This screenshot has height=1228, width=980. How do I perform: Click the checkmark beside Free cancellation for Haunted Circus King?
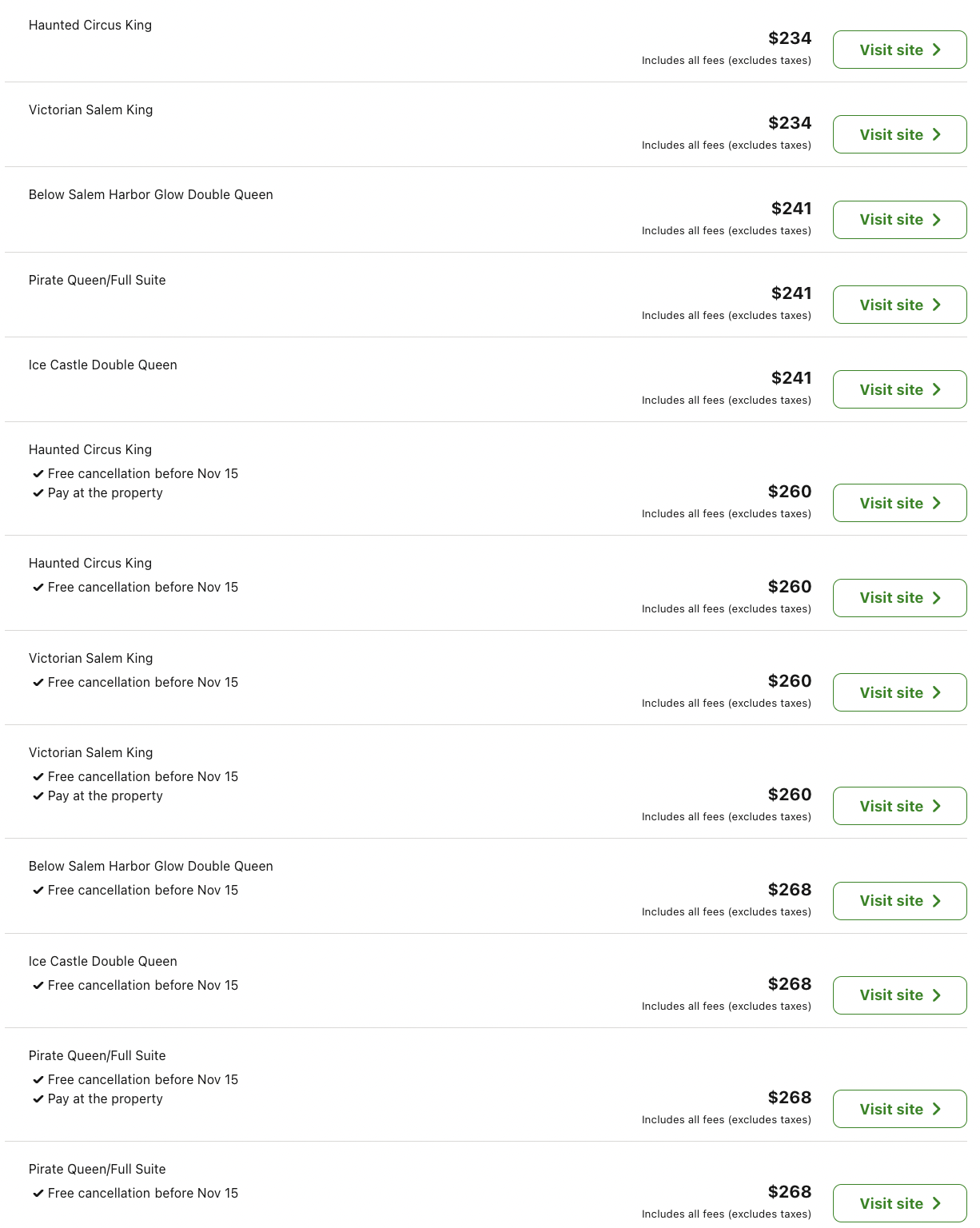tap(38, 473)
